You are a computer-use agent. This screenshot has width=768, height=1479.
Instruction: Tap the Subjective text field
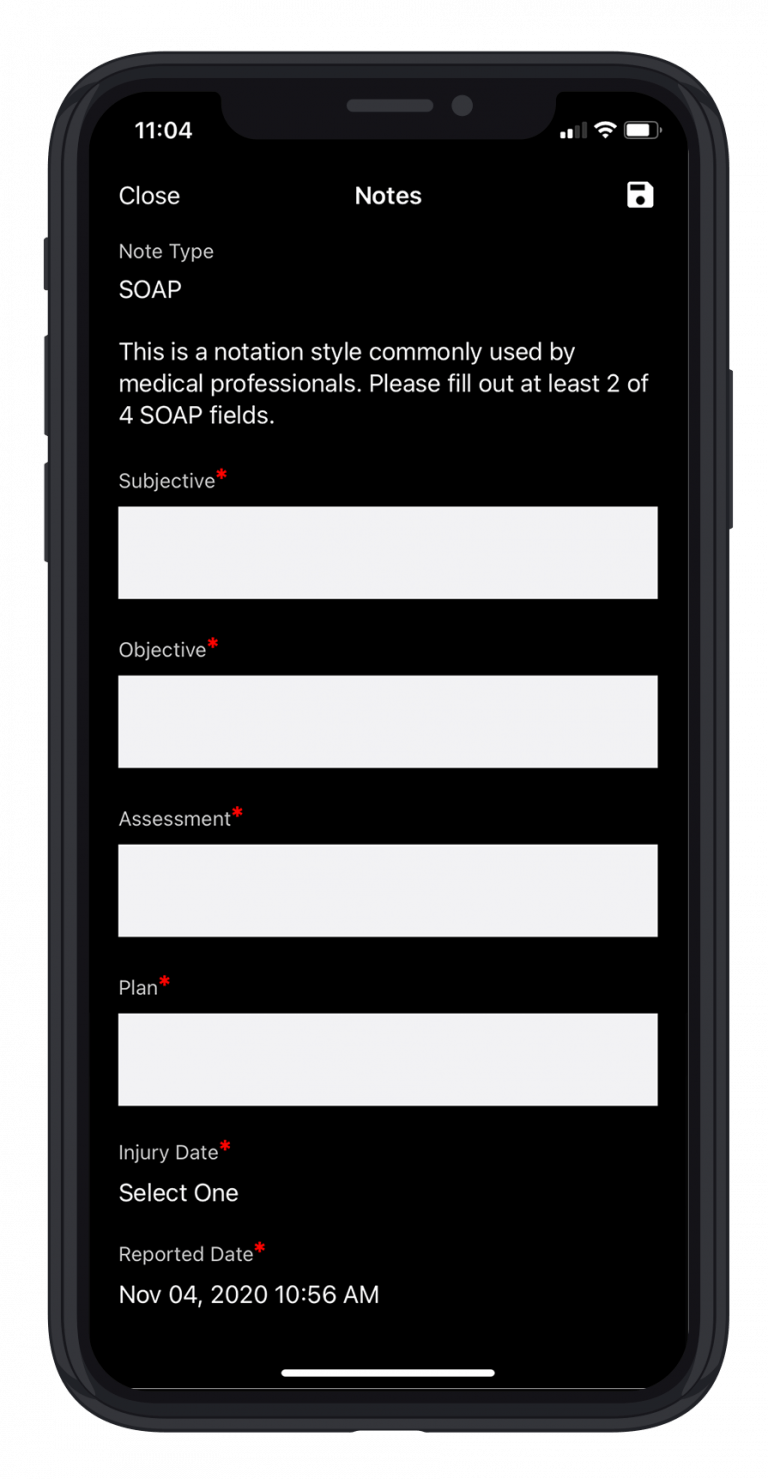[388, 552]
